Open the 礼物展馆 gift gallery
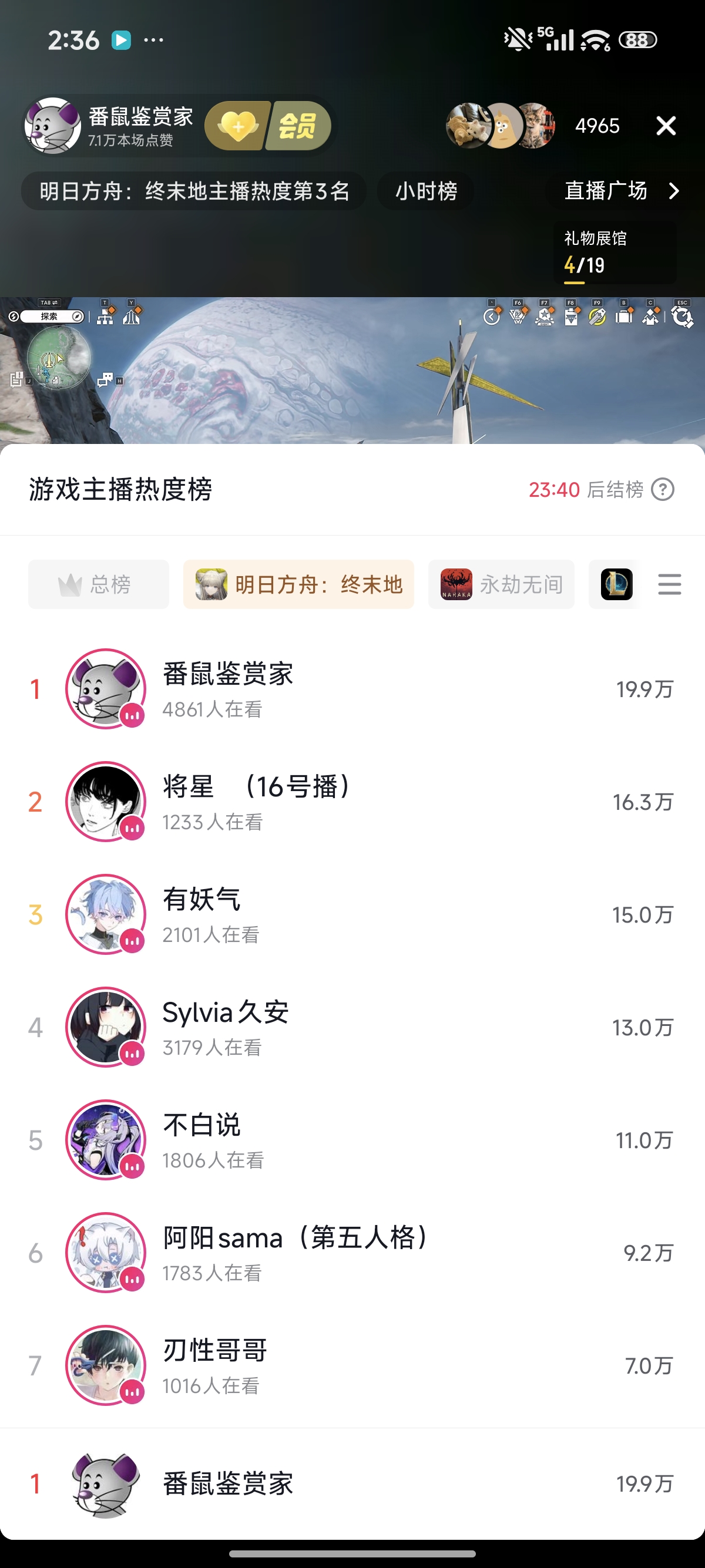Viewport: 705px width, 1568px height. point(614,252)
